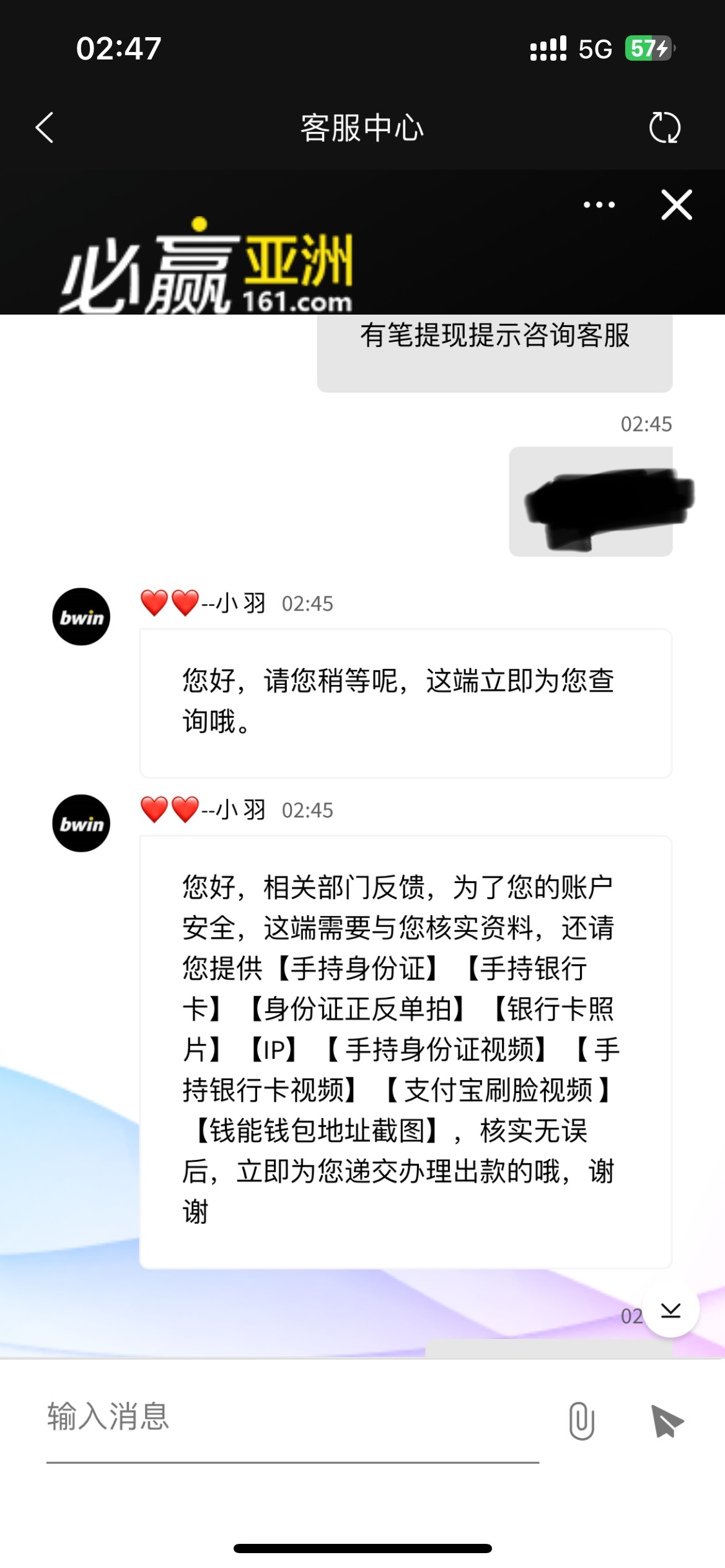The width and height of the screenshot is (725, 1568).
Task: Close the chat window
Action: [x=676, y=205]
